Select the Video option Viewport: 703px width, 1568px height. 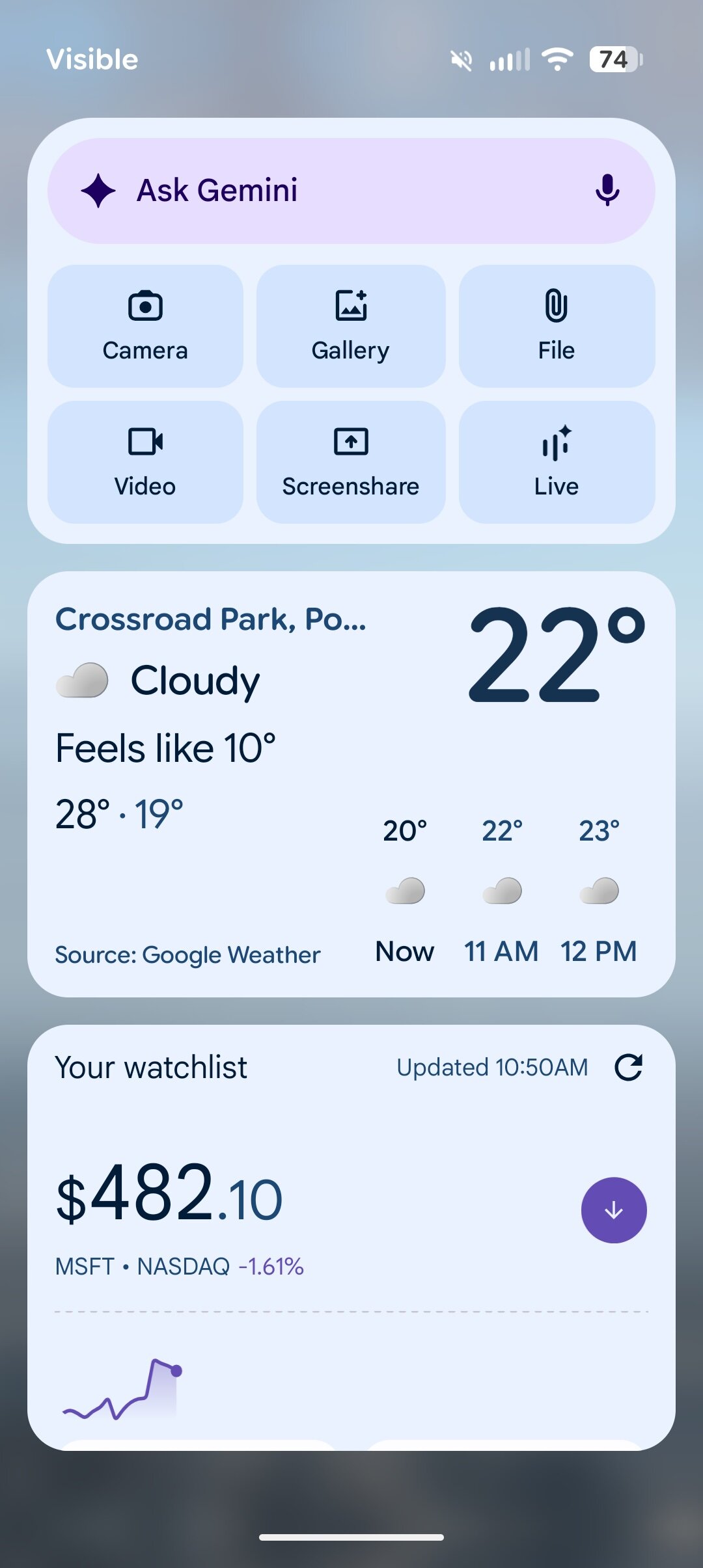pyautogui.click(x=145, y=462)
